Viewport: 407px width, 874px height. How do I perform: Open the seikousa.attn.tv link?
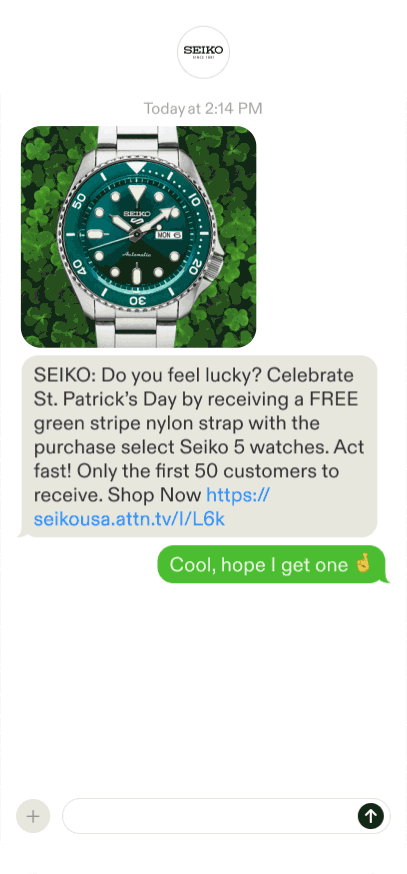click(x=151, y=507)
